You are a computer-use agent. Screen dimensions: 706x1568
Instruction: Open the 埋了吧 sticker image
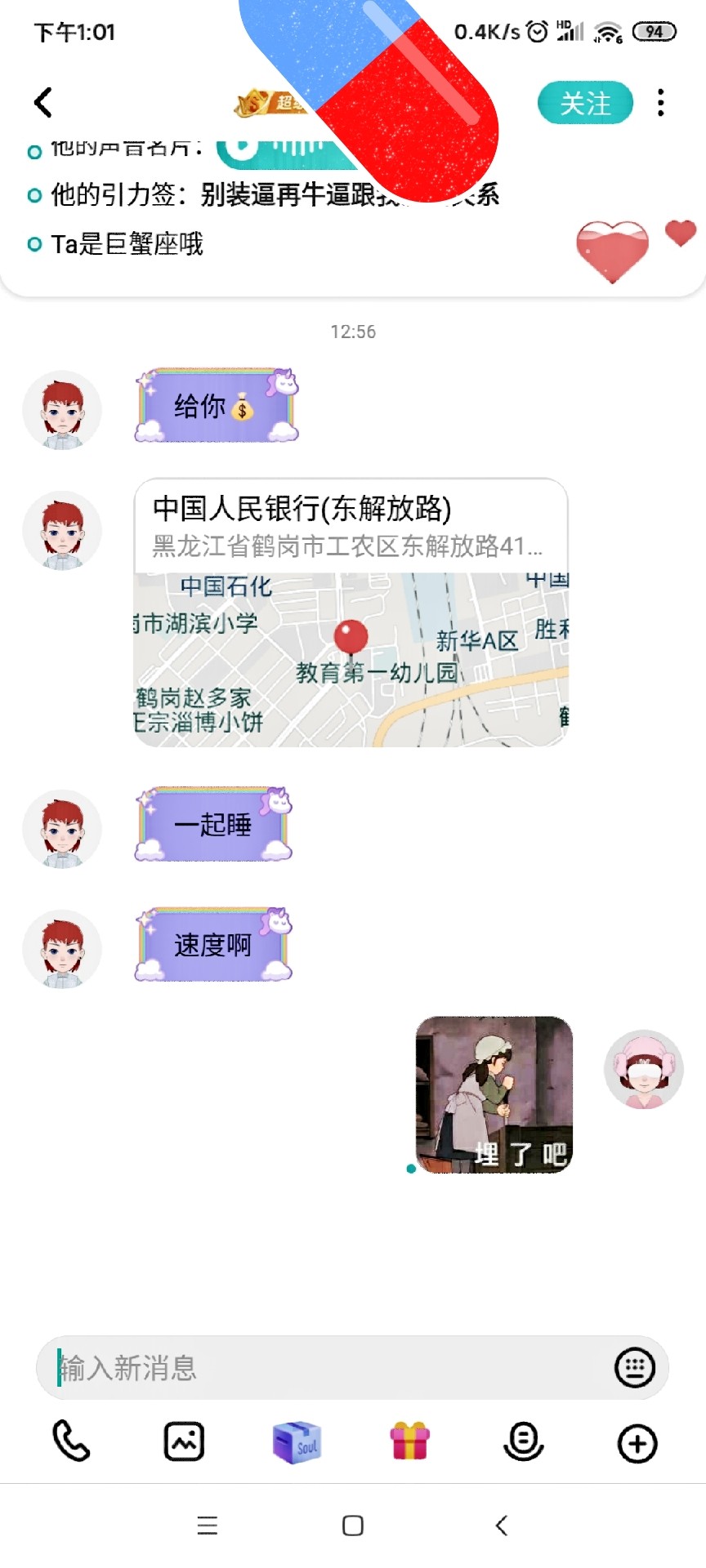click(494, 1094)
